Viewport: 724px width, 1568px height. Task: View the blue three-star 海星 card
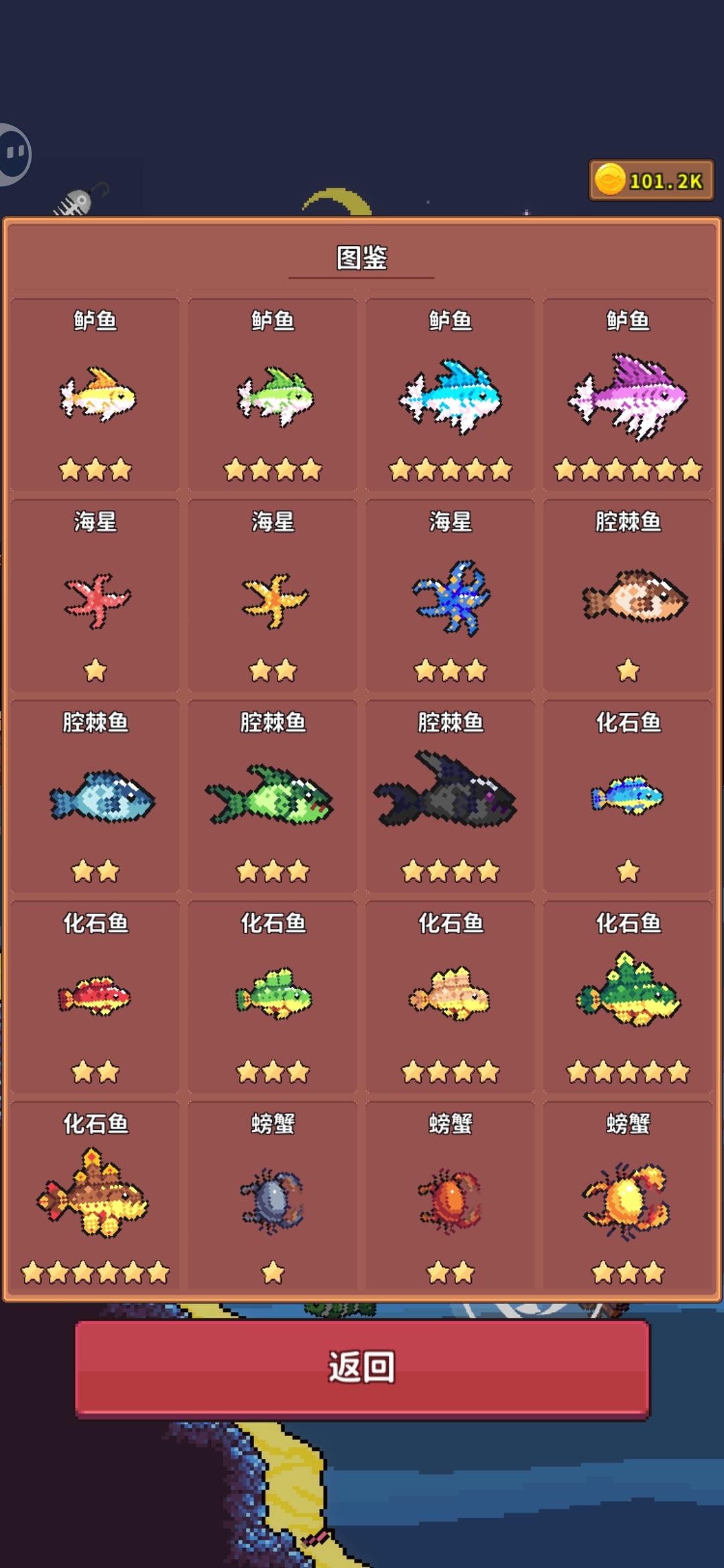click(x=450, y=596)
